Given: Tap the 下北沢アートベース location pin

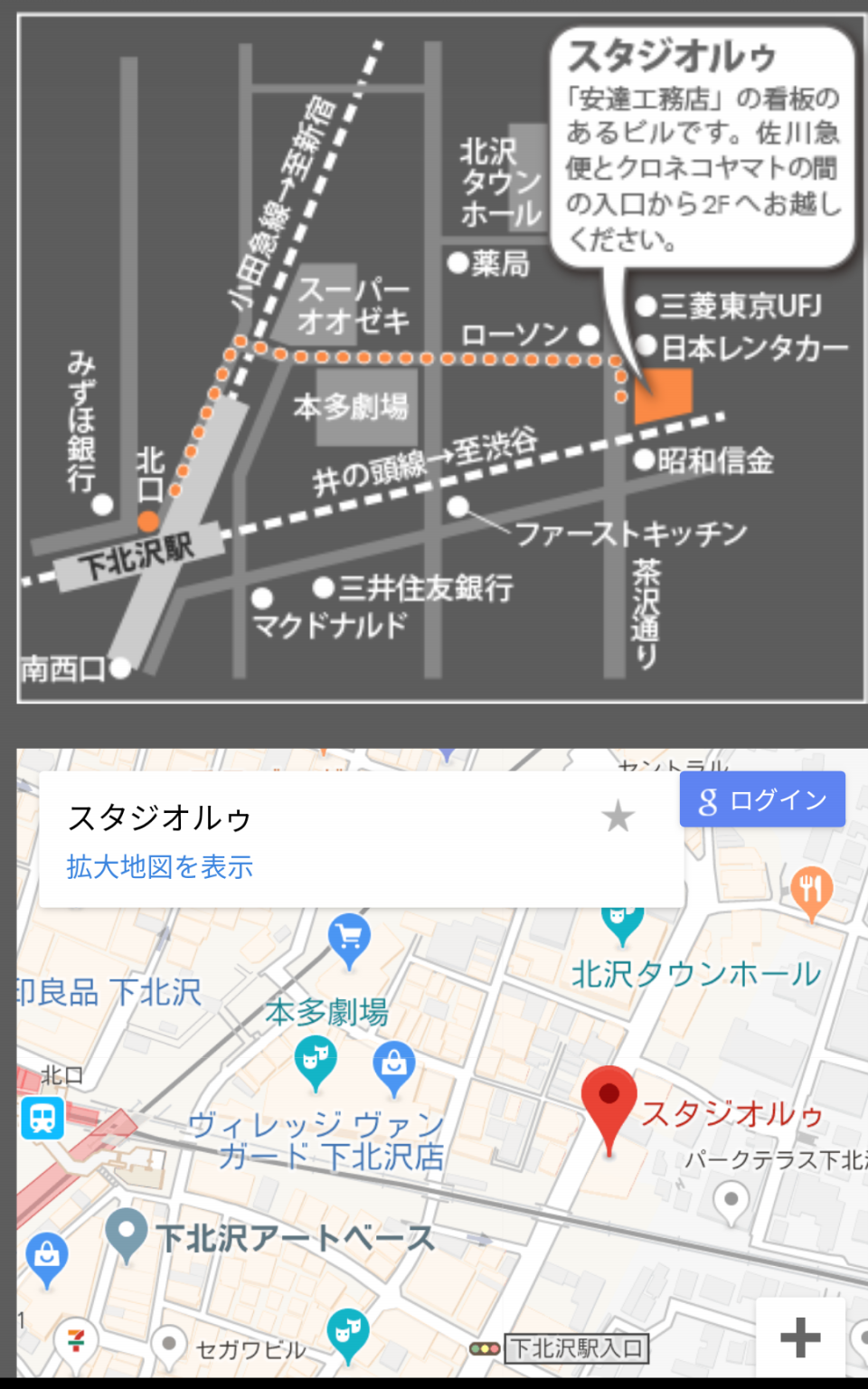Looking at the screenshot, I should [x=126, y=1233].
